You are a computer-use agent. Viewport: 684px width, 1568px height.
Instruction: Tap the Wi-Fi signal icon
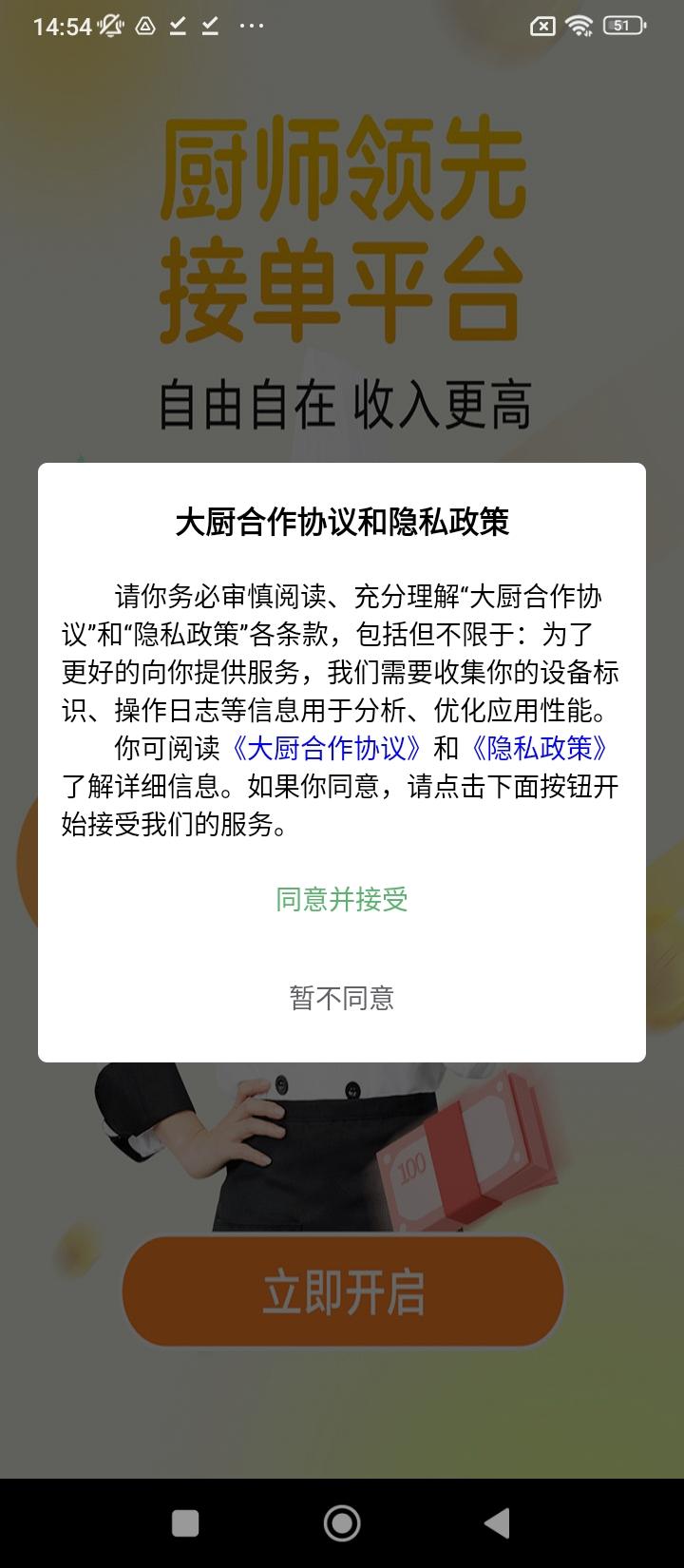coord(581,26)
